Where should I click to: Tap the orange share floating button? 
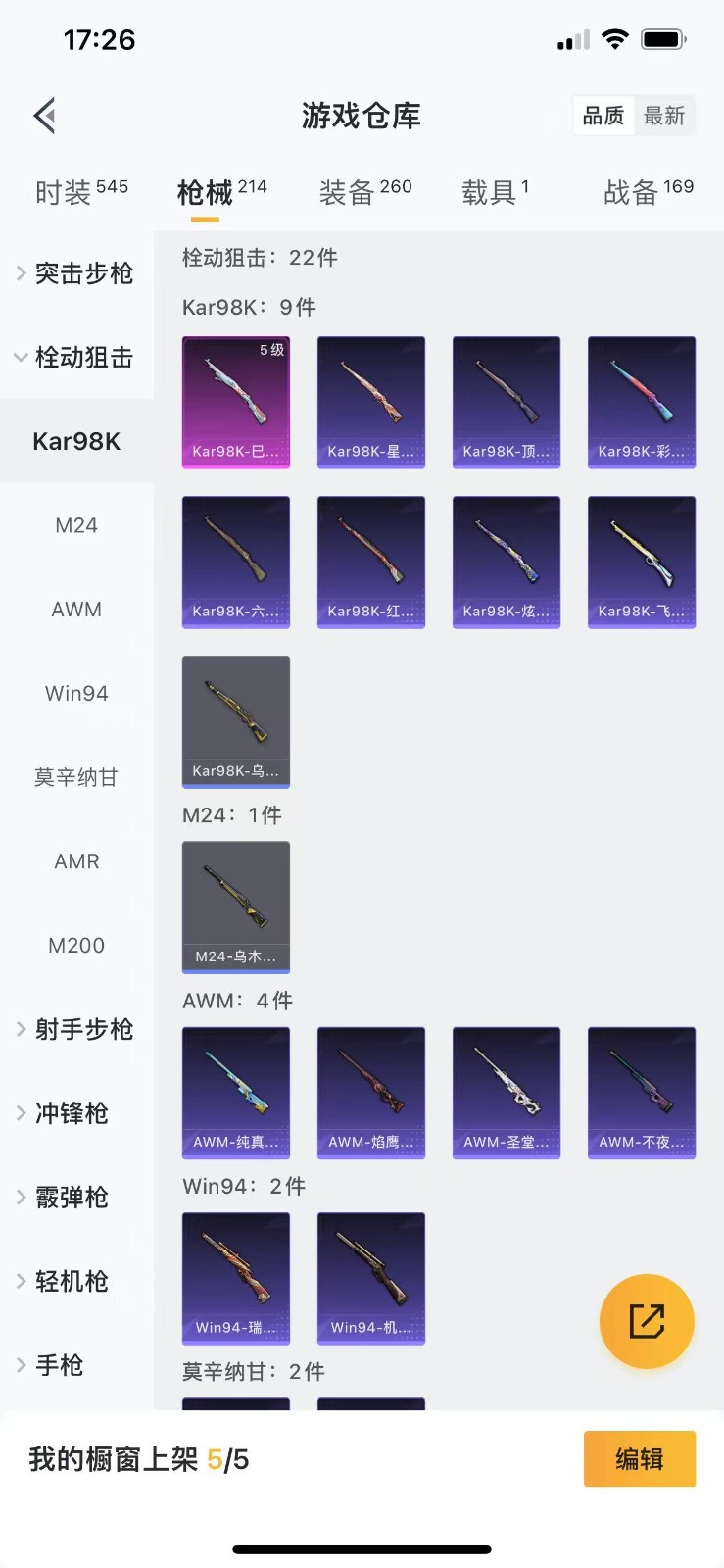click(x=647, y=1321)
